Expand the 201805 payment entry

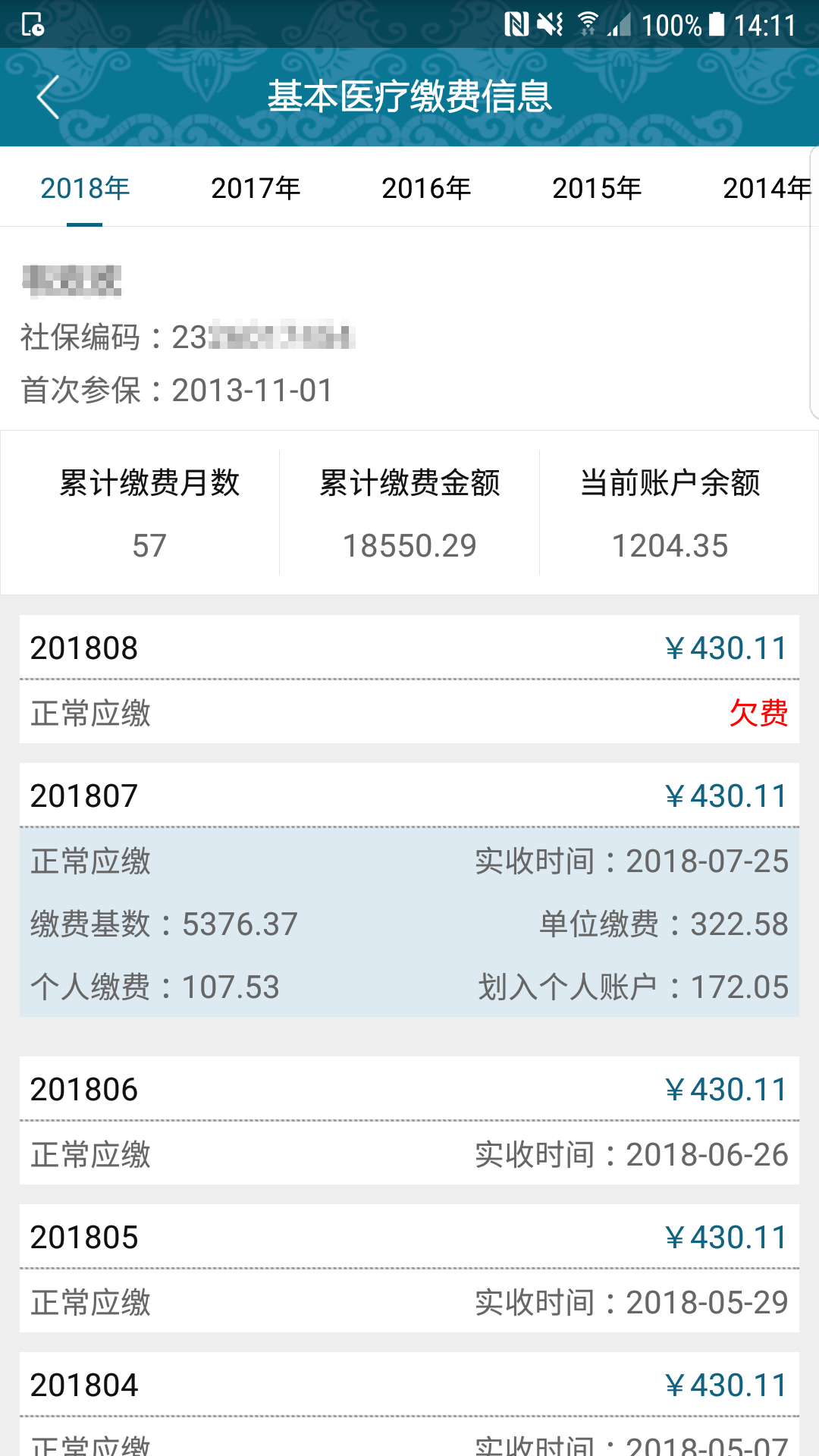click(409, 1237)
